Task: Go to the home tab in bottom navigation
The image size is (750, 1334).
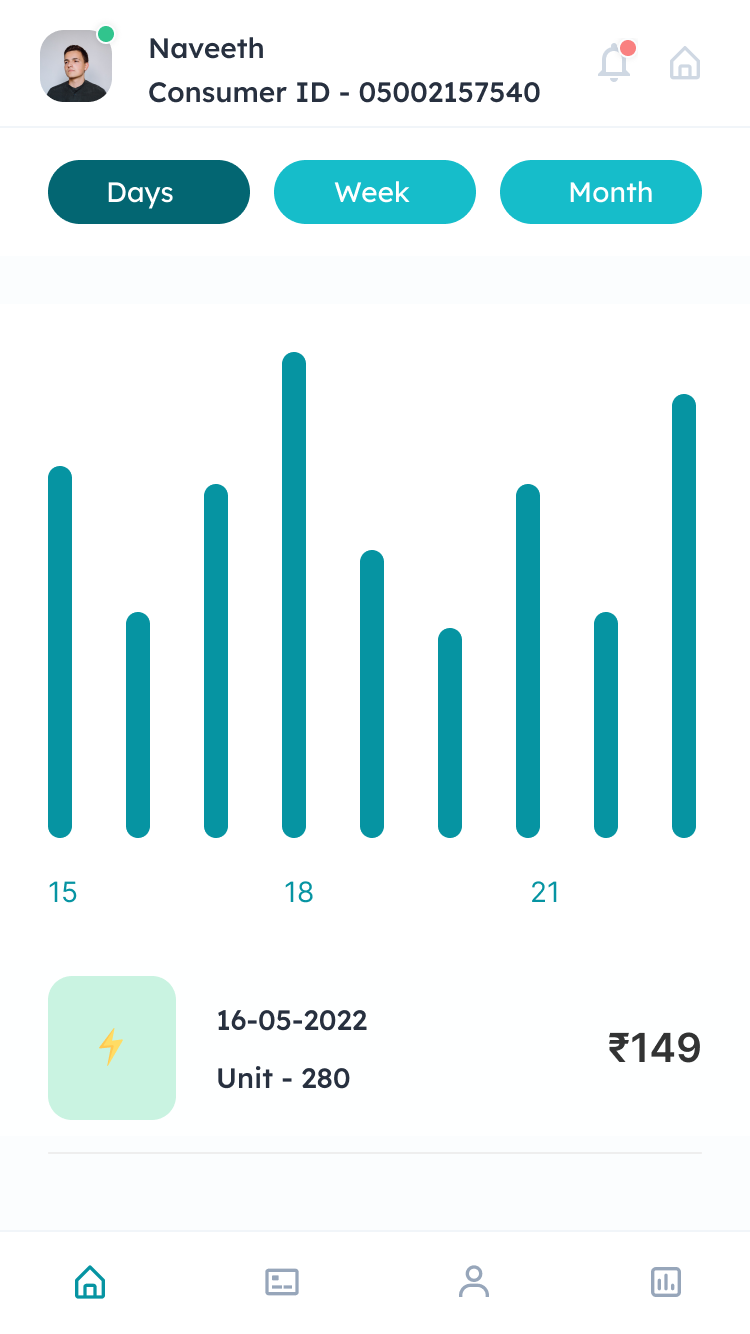Action: click(90, 1282)
